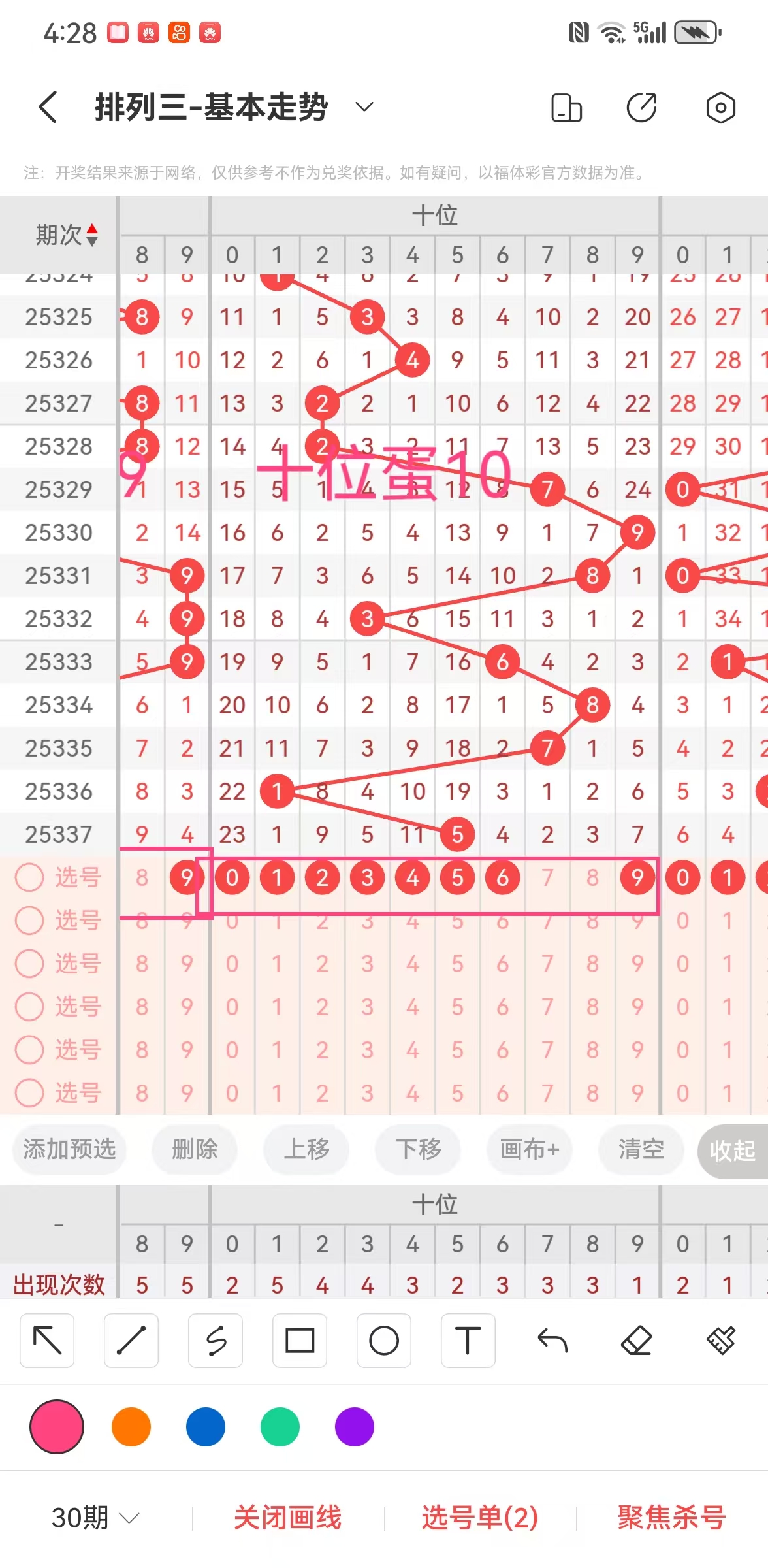Tap 添加预选 button
Viewport: 768px width, 1568px height.
(x=69, y=1149)
